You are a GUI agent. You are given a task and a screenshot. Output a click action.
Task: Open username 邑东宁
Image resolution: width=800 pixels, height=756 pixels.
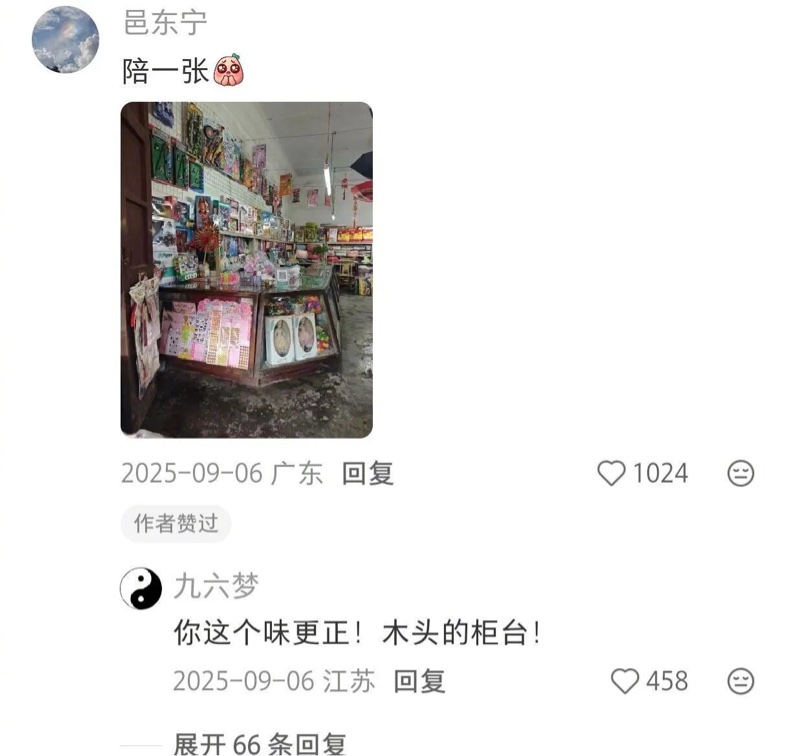(165, 23)
